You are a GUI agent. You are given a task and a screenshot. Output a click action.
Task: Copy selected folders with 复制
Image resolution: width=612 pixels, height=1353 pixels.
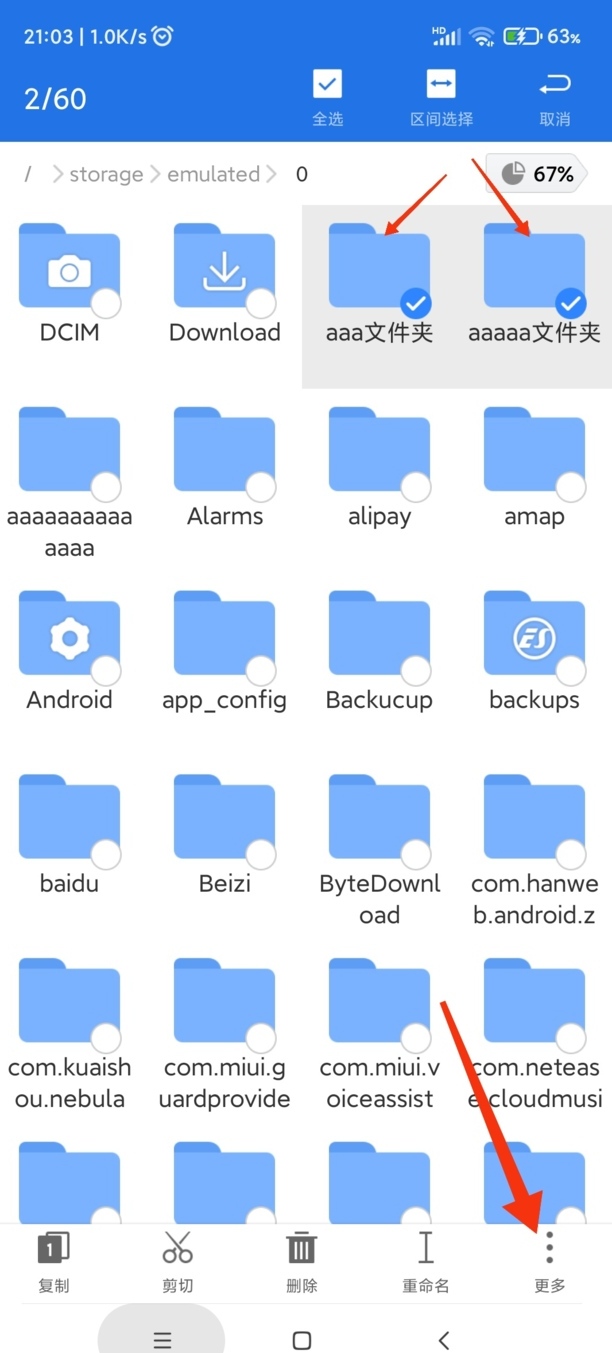[x=54, y=1263]
